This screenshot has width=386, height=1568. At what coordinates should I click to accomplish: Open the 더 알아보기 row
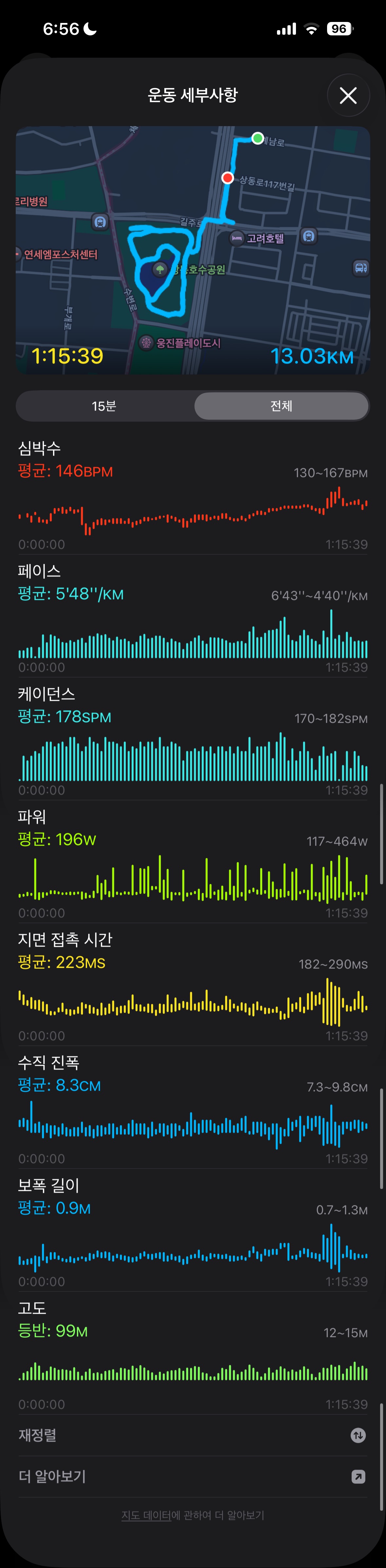coord(192,1476)
